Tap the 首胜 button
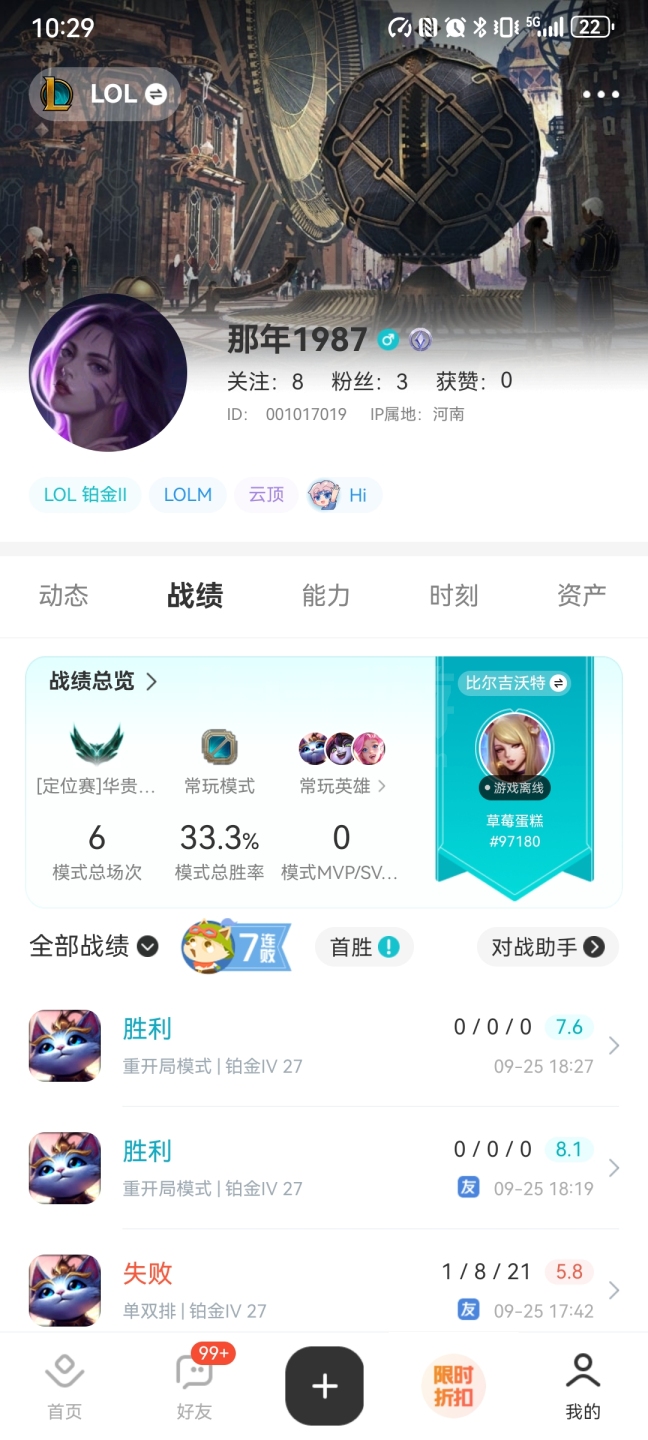Image resolution: width=648 pixels, height=1440 pixels. click(x=364, y=947)
